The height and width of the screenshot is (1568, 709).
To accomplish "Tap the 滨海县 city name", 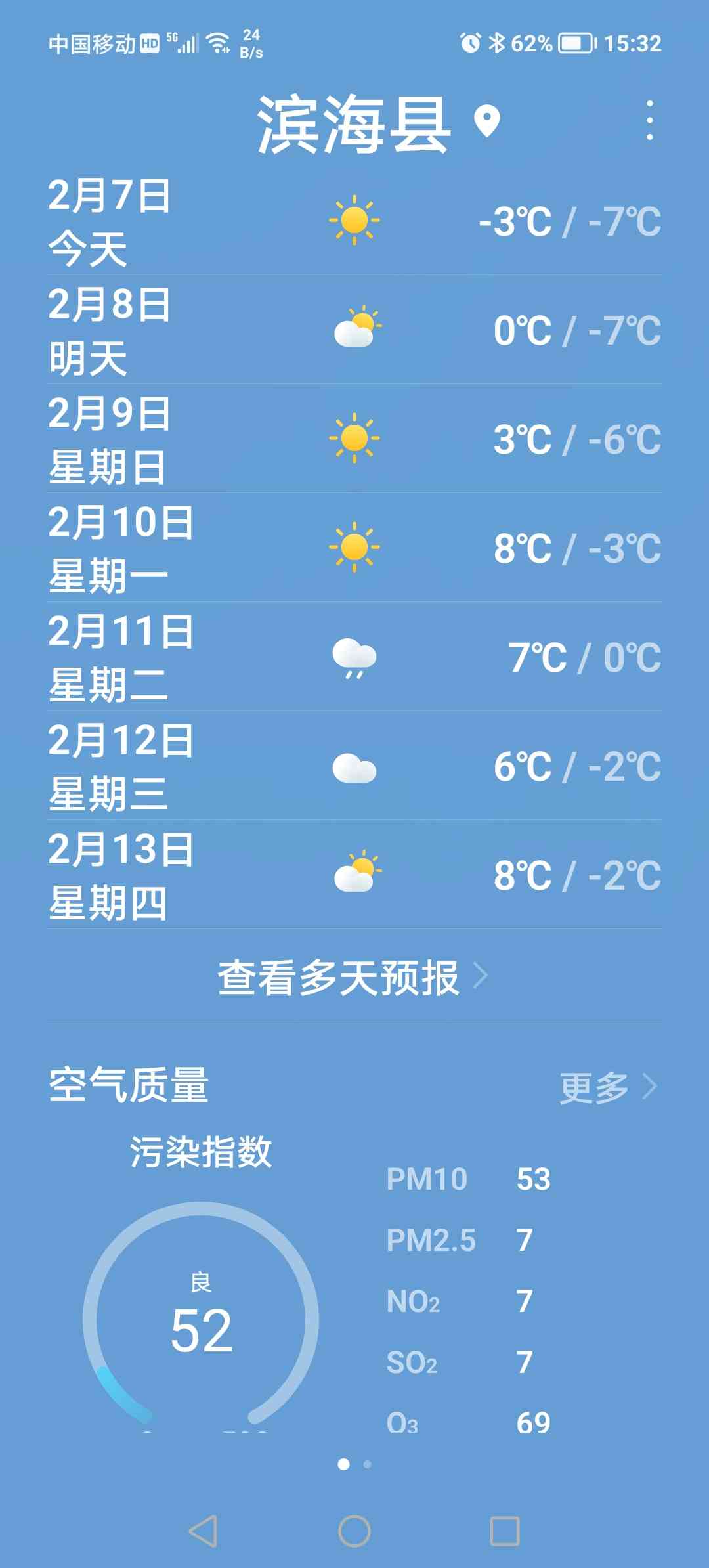I will [354, 123].
